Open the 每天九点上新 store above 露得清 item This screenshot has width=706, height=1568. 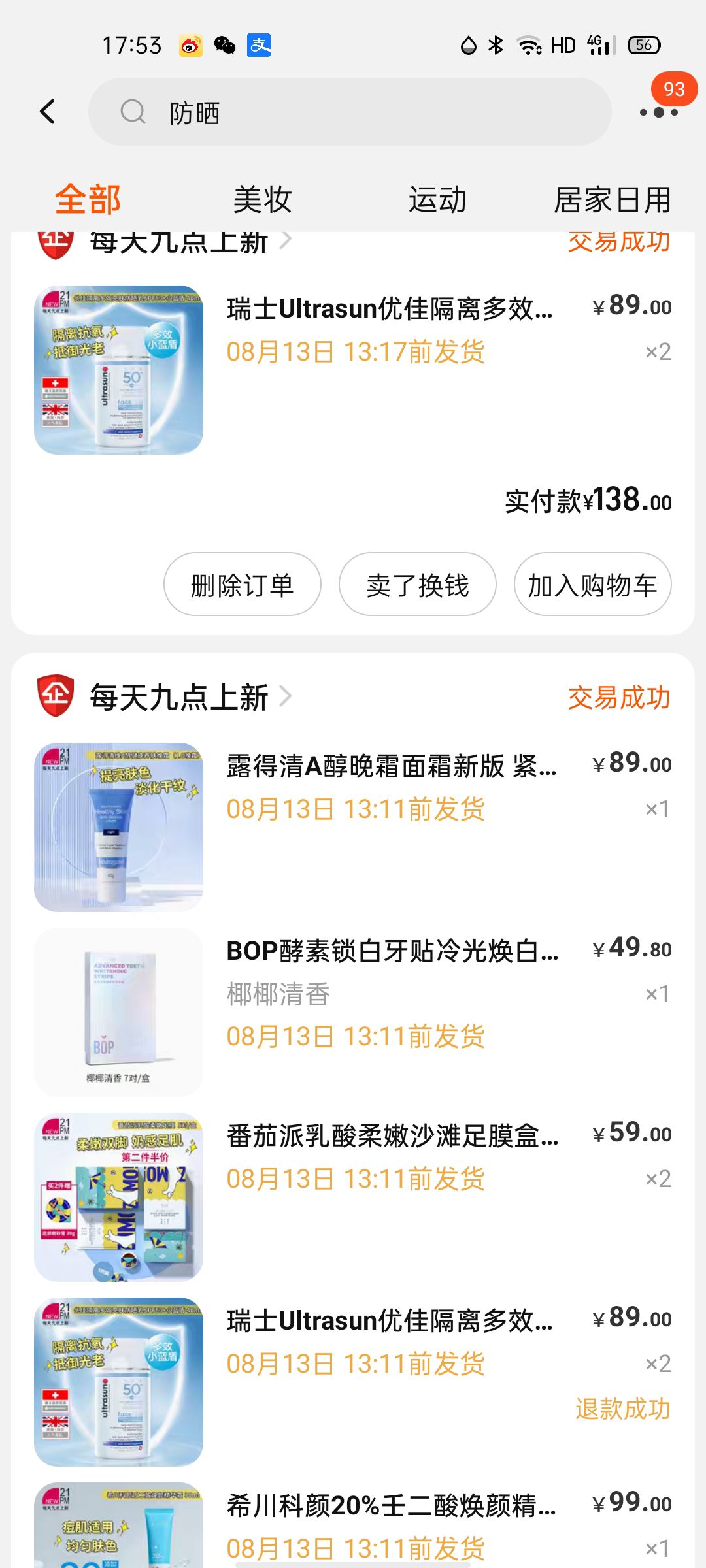(x=178, y=697)
